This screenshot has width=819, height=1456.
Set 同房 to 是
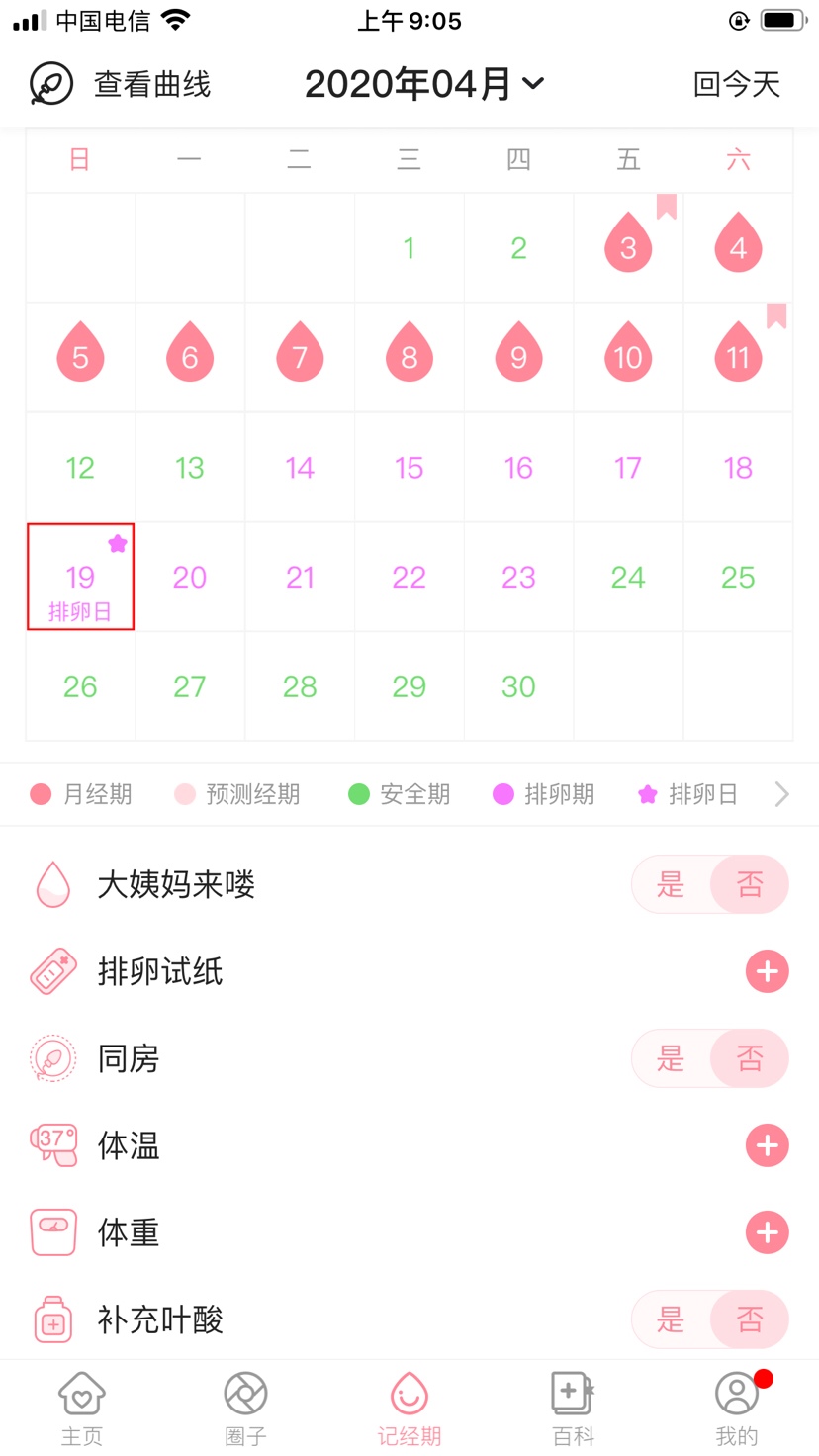coord(671,1058)
